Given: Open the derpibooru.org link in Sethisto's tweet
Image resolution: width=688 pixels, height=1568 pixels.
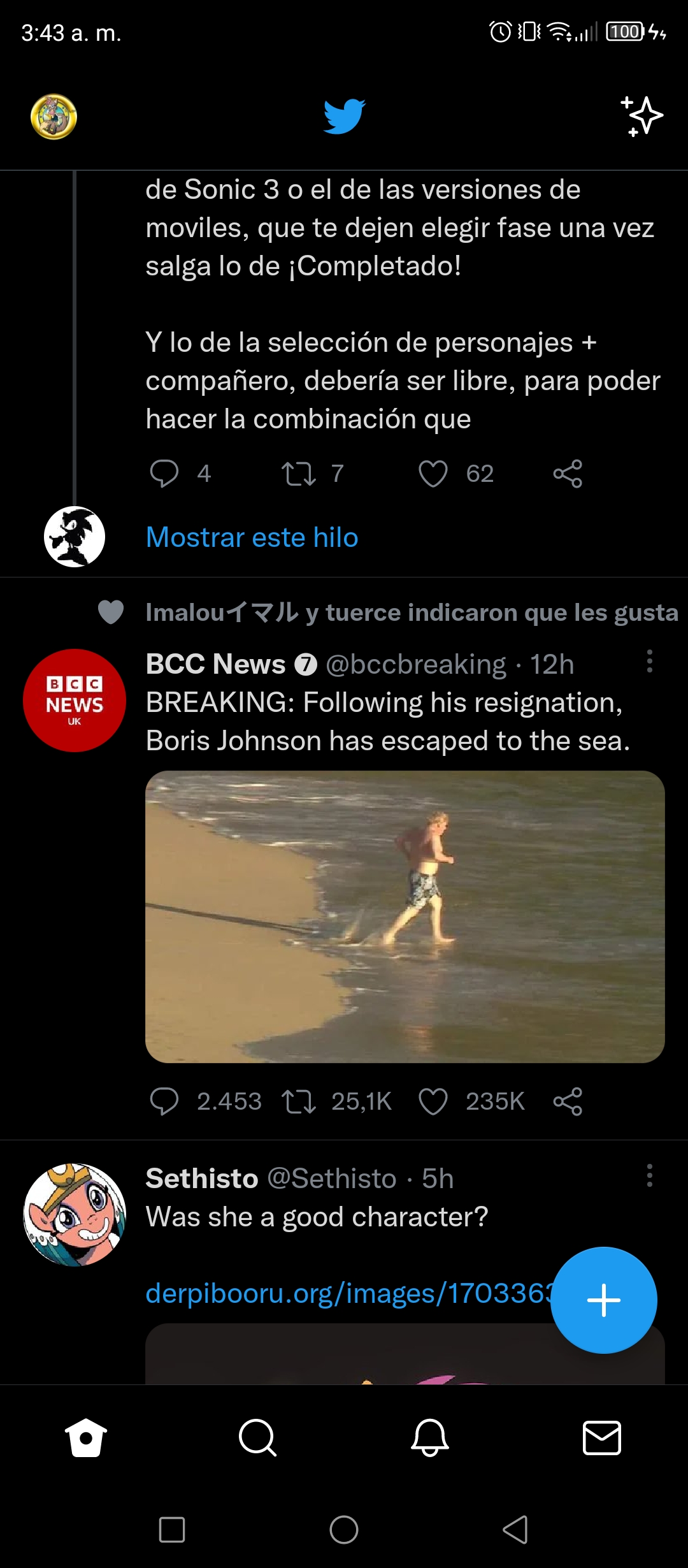Looking at the screenshot, I should pyautogui.click(x=349, y=1293).
